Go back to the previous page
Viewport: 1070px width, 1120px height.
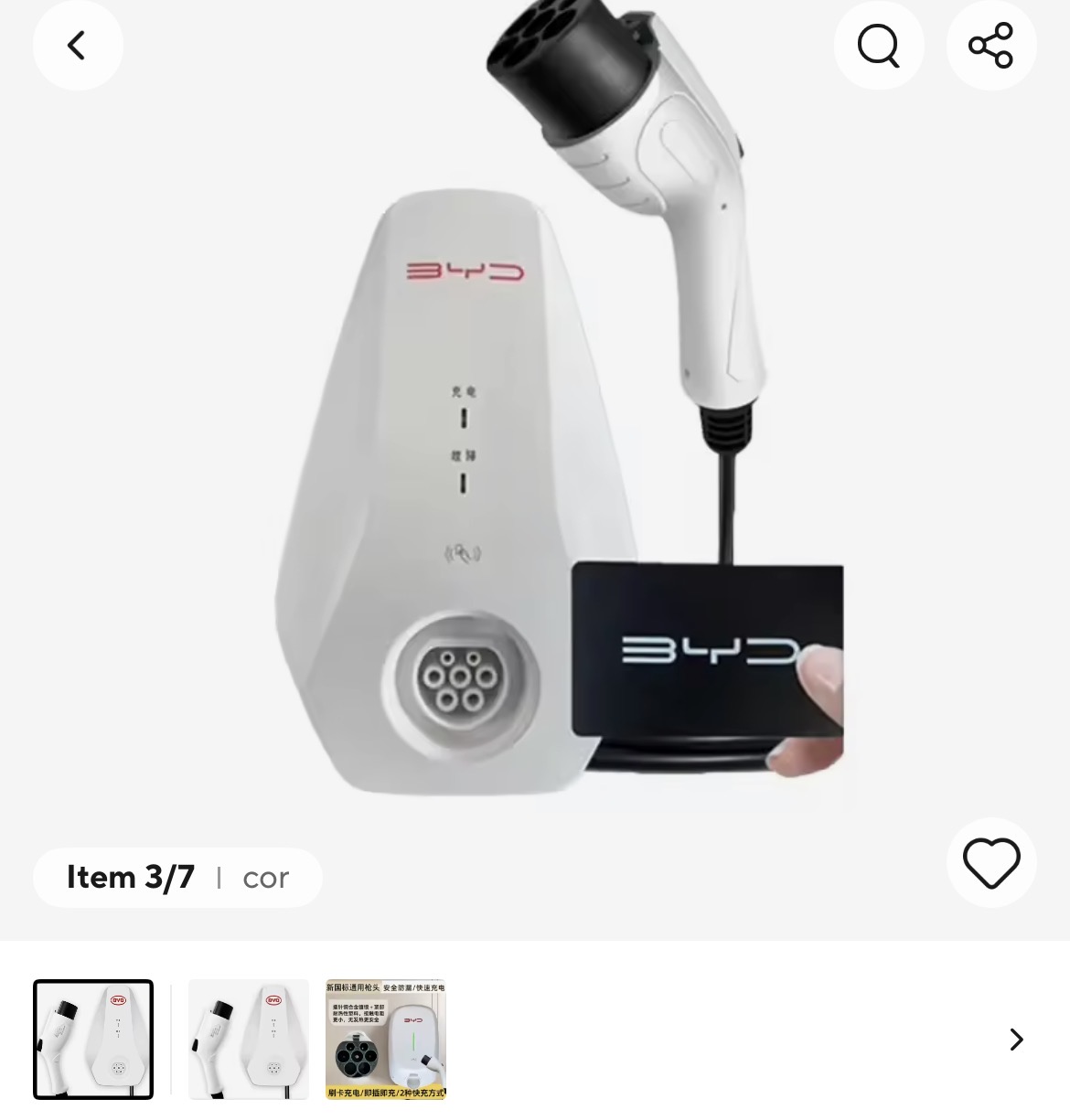78,46
